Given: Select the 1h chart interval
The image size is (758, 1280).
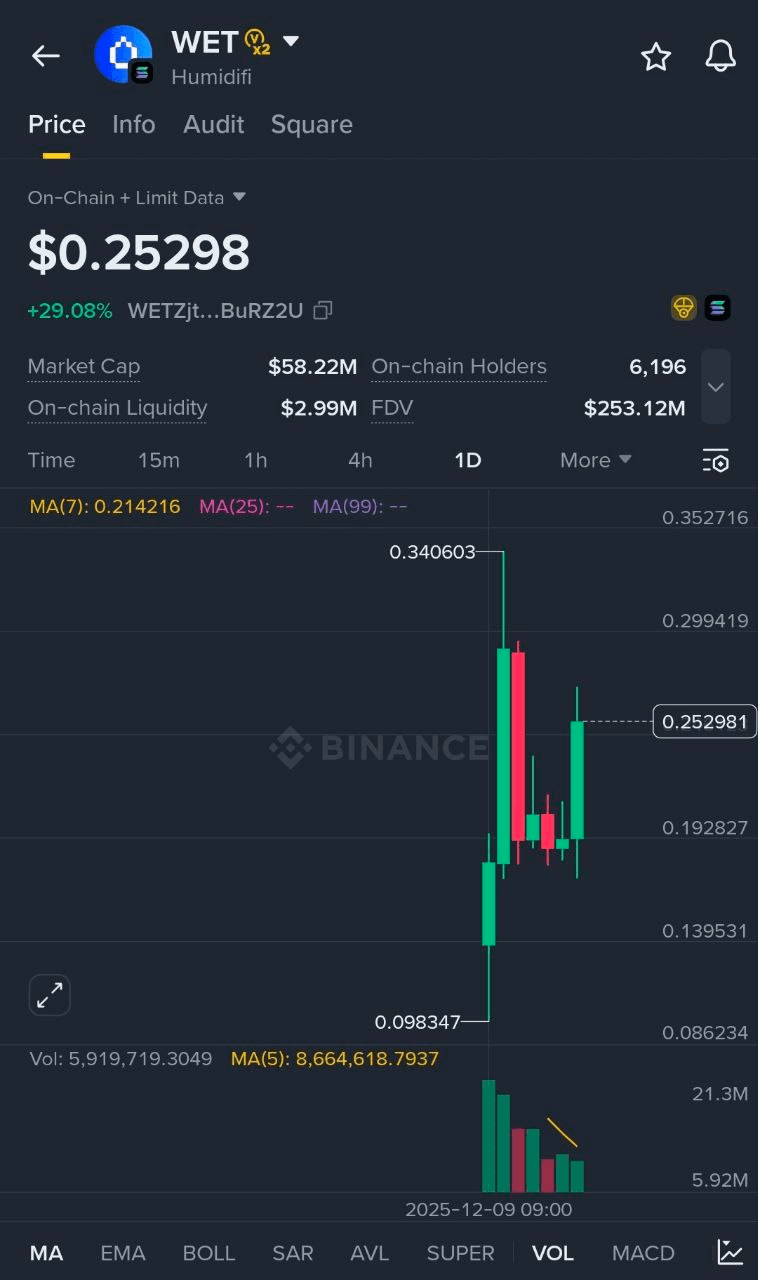Looking at the screenshot, I should point(255,460).
